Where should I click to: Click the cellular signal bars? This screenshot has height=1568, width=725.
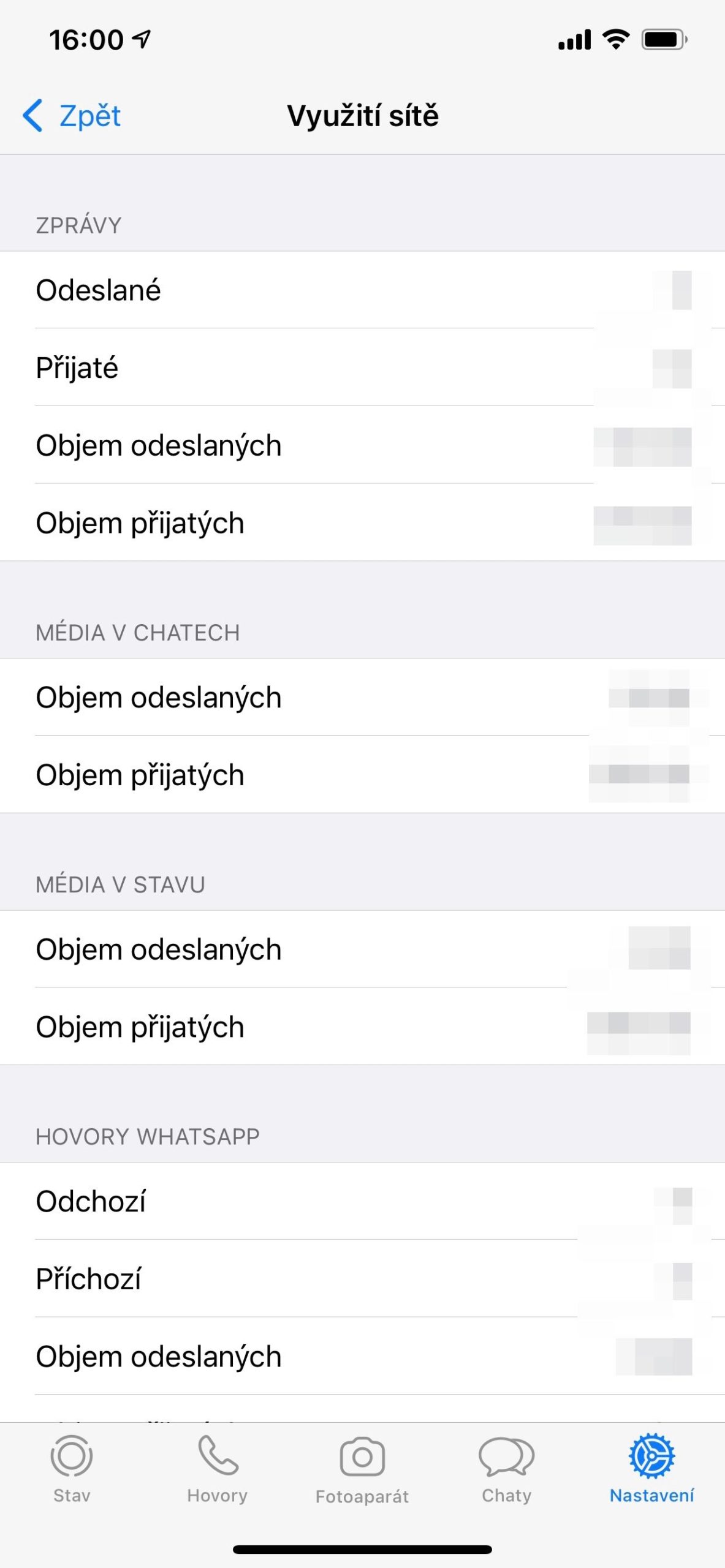tap(575, 39)
